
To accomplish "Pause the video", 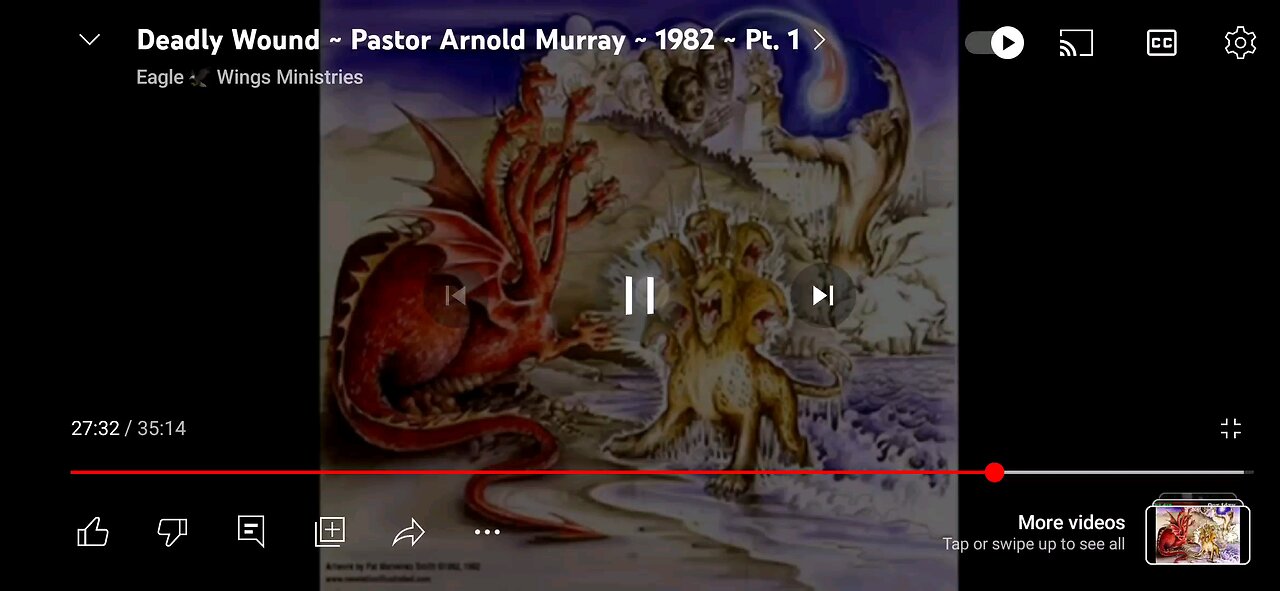I will [x=640, y=295].
